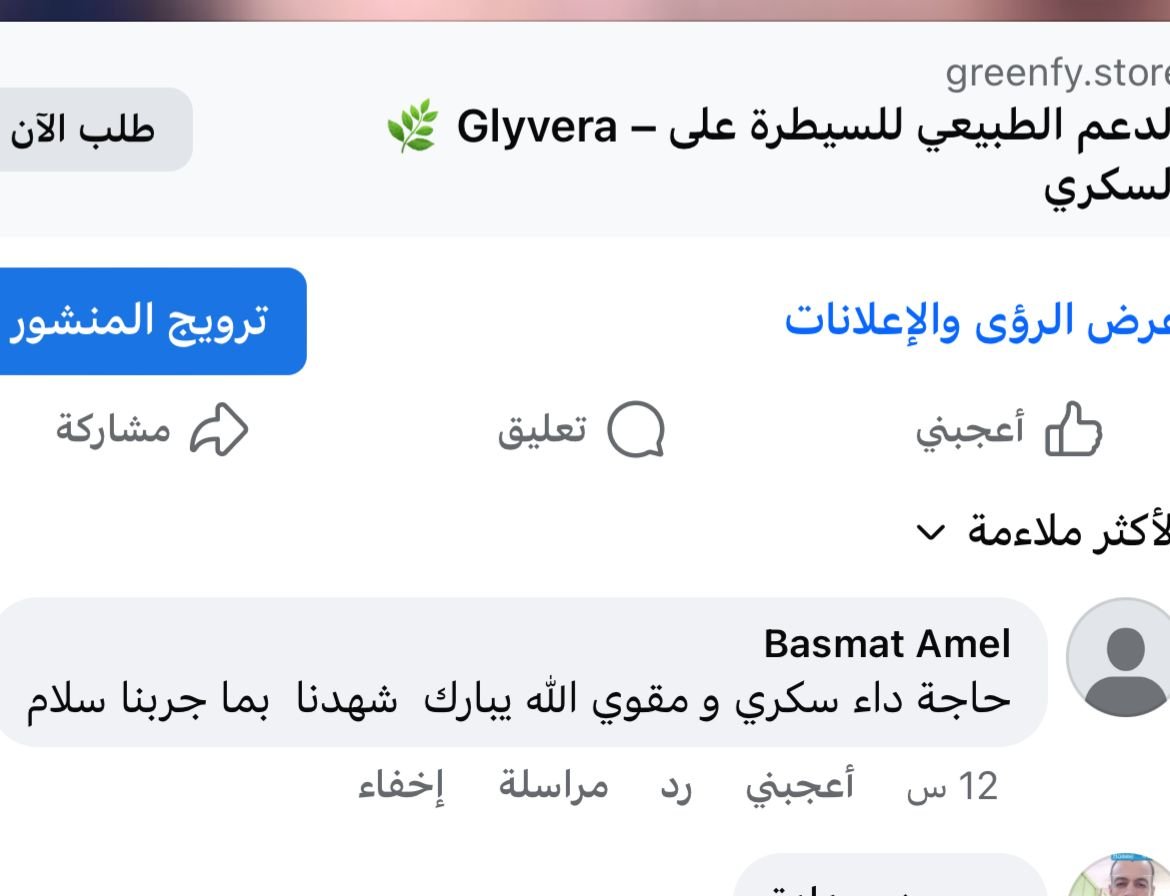
Task: Like the post with أعجبني
Action: pos(1008,431)
